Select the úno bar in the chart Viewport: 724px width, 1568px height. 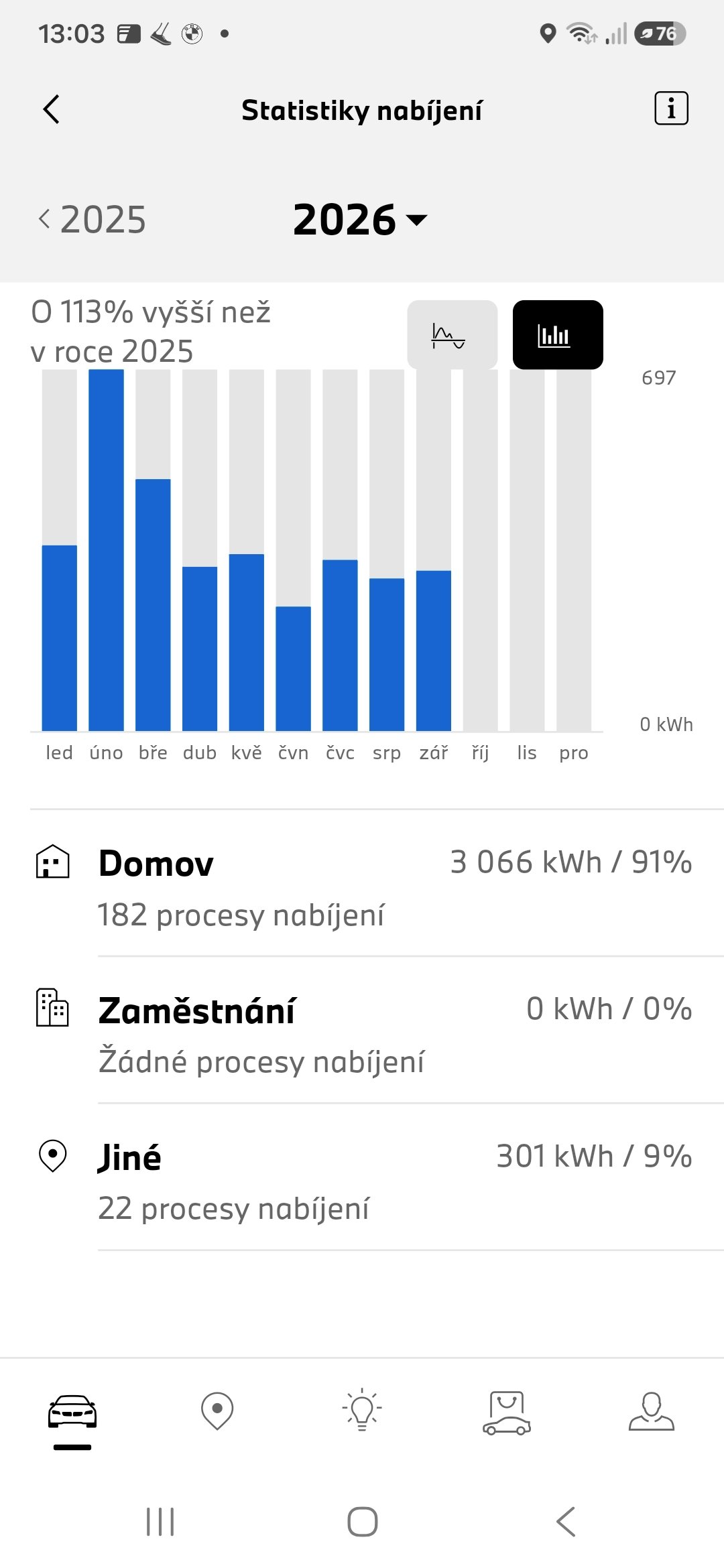[106, 549]
